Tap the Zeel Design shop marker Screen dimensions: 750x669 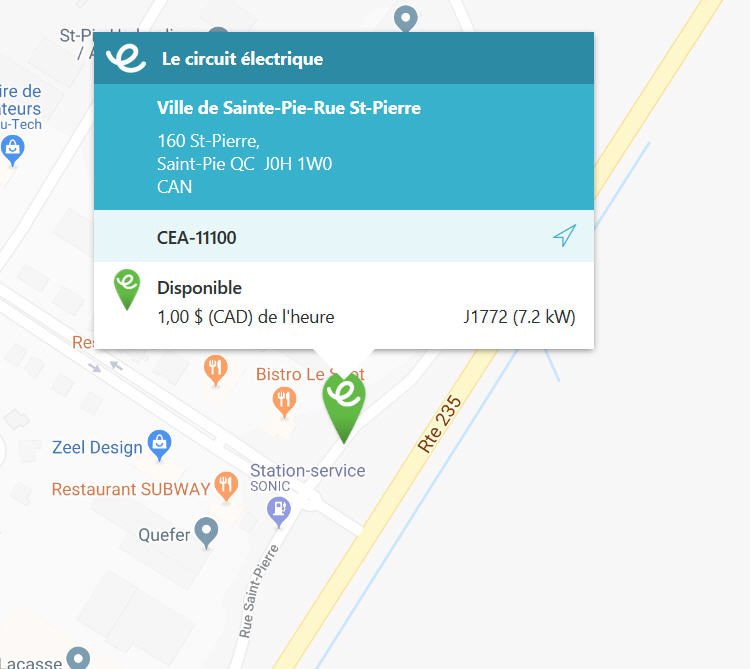159,445
